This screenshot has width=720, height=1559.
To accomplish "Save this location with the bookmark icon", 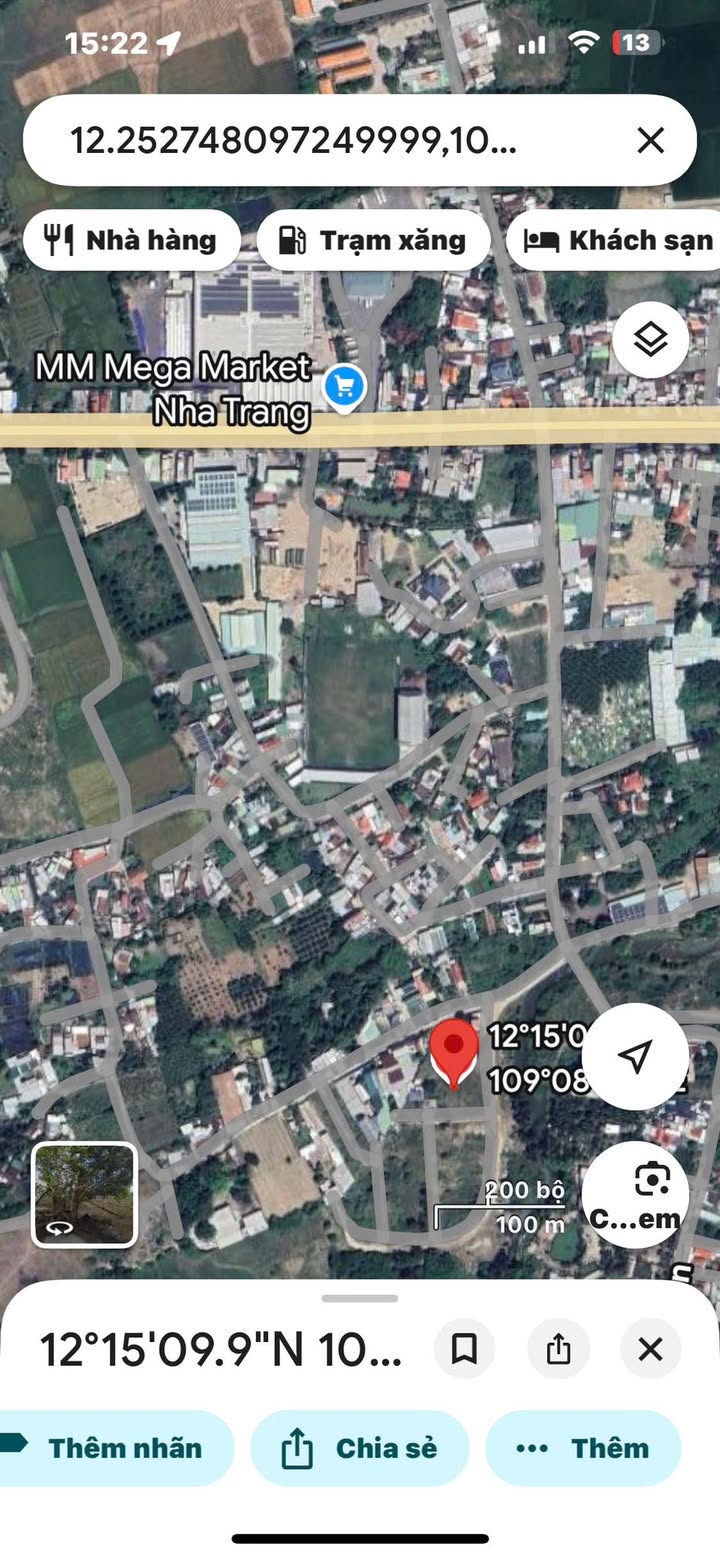I will pos(464,1349).
